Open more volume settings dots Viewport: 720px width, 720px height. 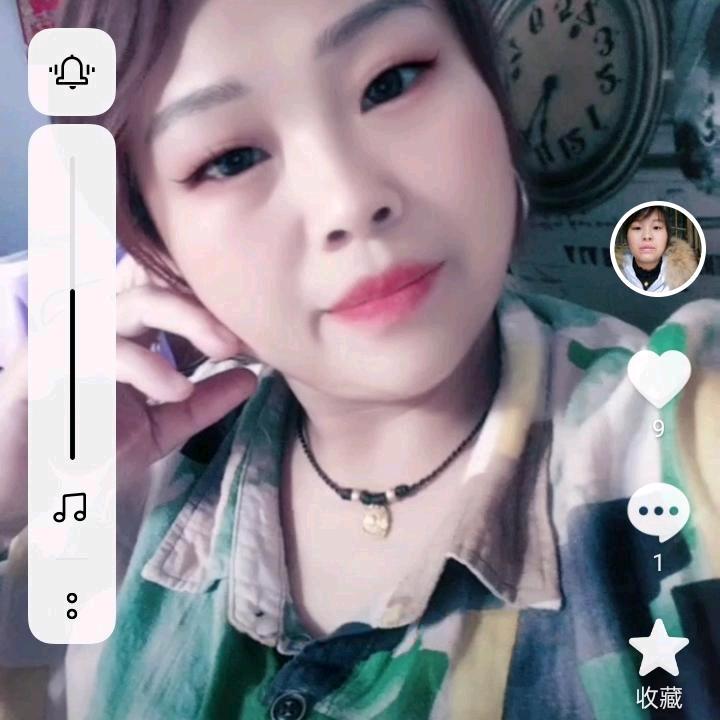coord(72,605)
